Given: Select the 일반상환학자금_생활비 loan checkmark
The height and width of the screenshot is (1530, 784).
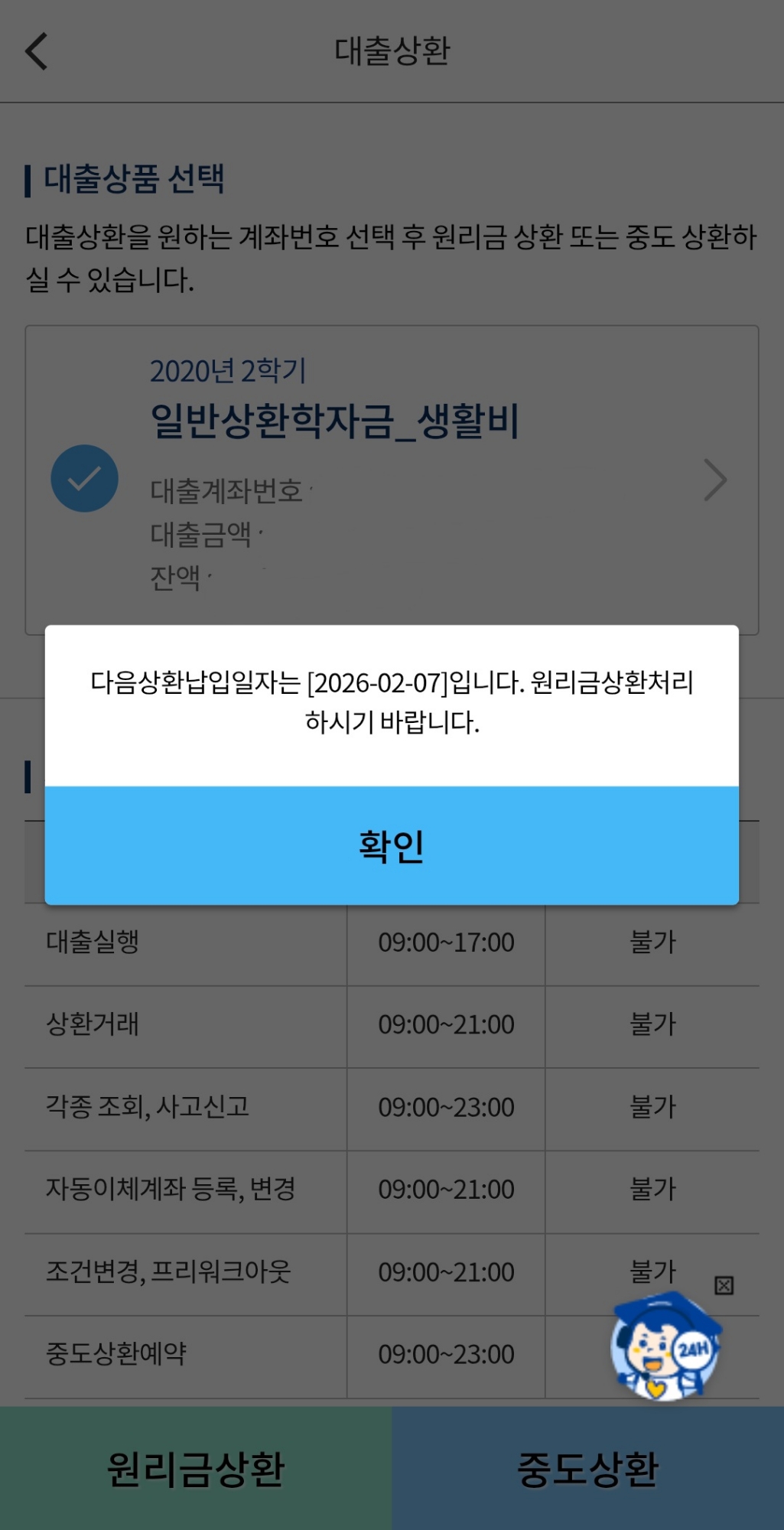Looking at the screenshot, I should [84, 479].
